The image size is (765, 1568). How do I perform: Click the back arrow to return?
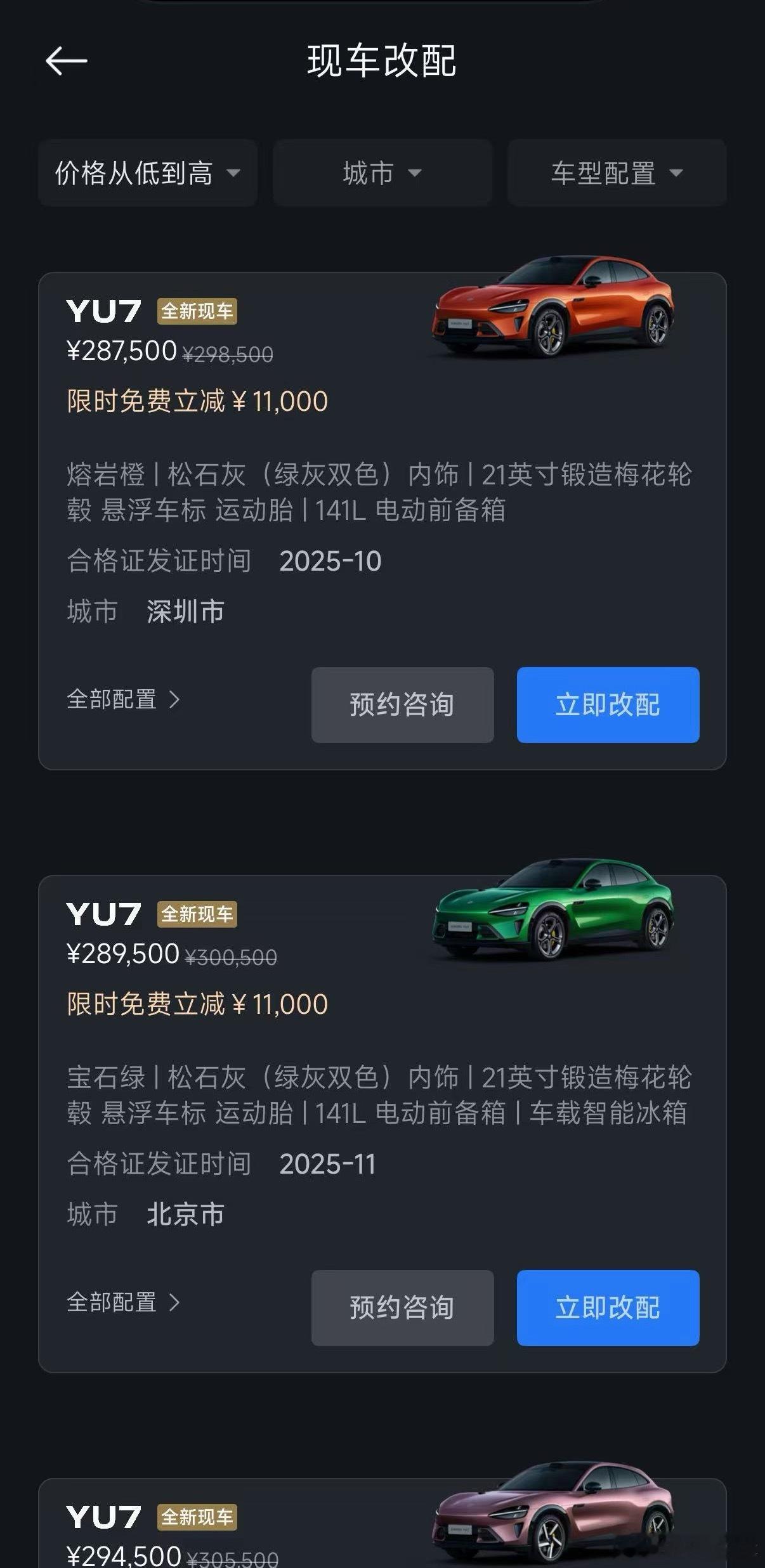click(x=67, y=59)
